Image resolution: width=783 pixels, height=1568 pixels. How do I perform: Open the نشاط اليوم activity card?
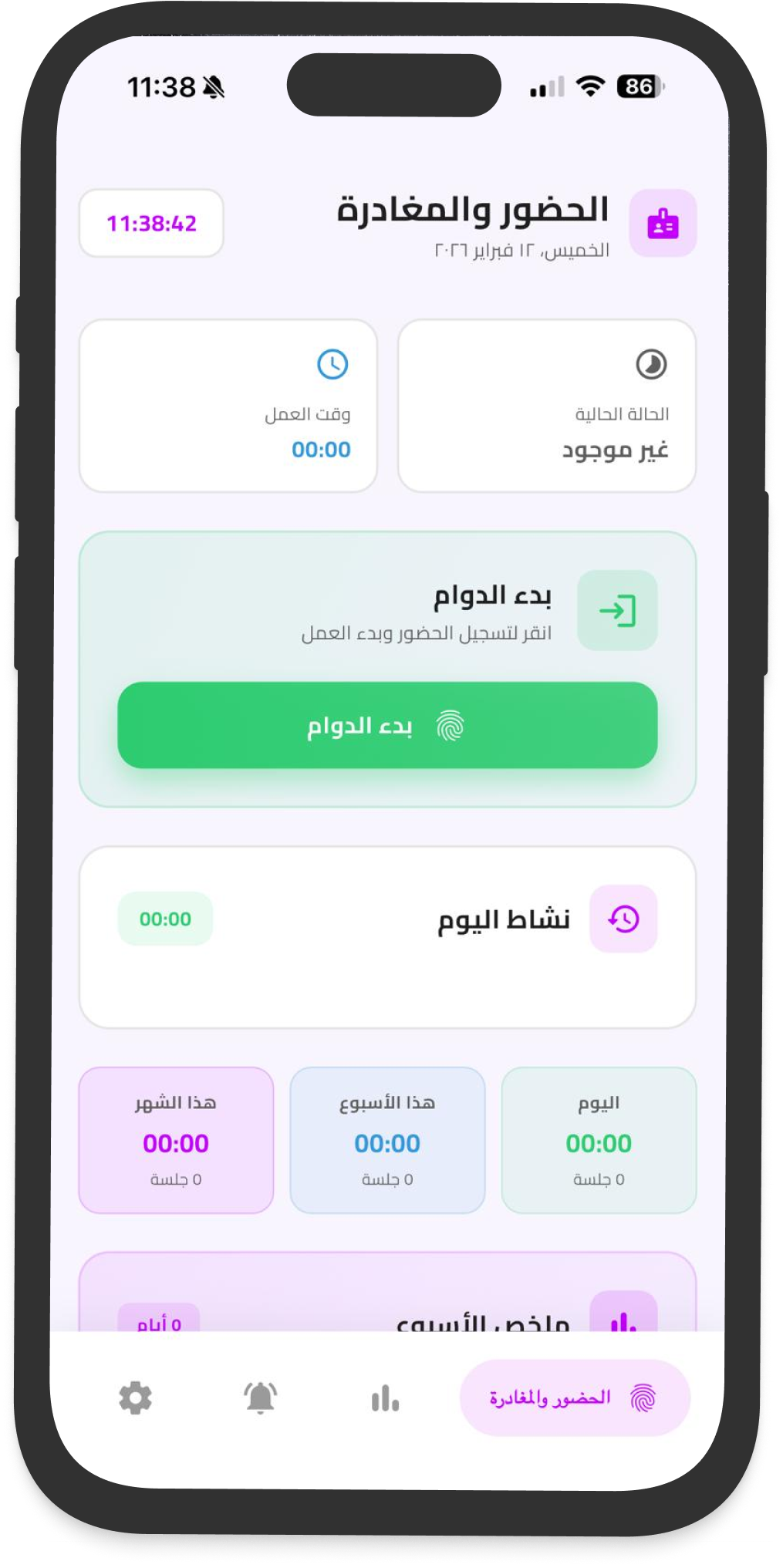[x=387, y=936]
